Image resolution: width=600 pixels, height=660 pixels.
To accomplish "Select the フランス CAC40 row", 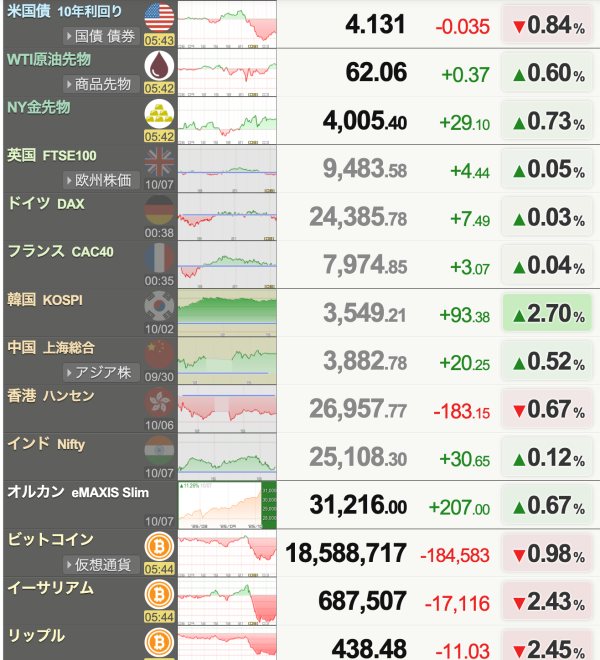I will (x=301, y=265).
